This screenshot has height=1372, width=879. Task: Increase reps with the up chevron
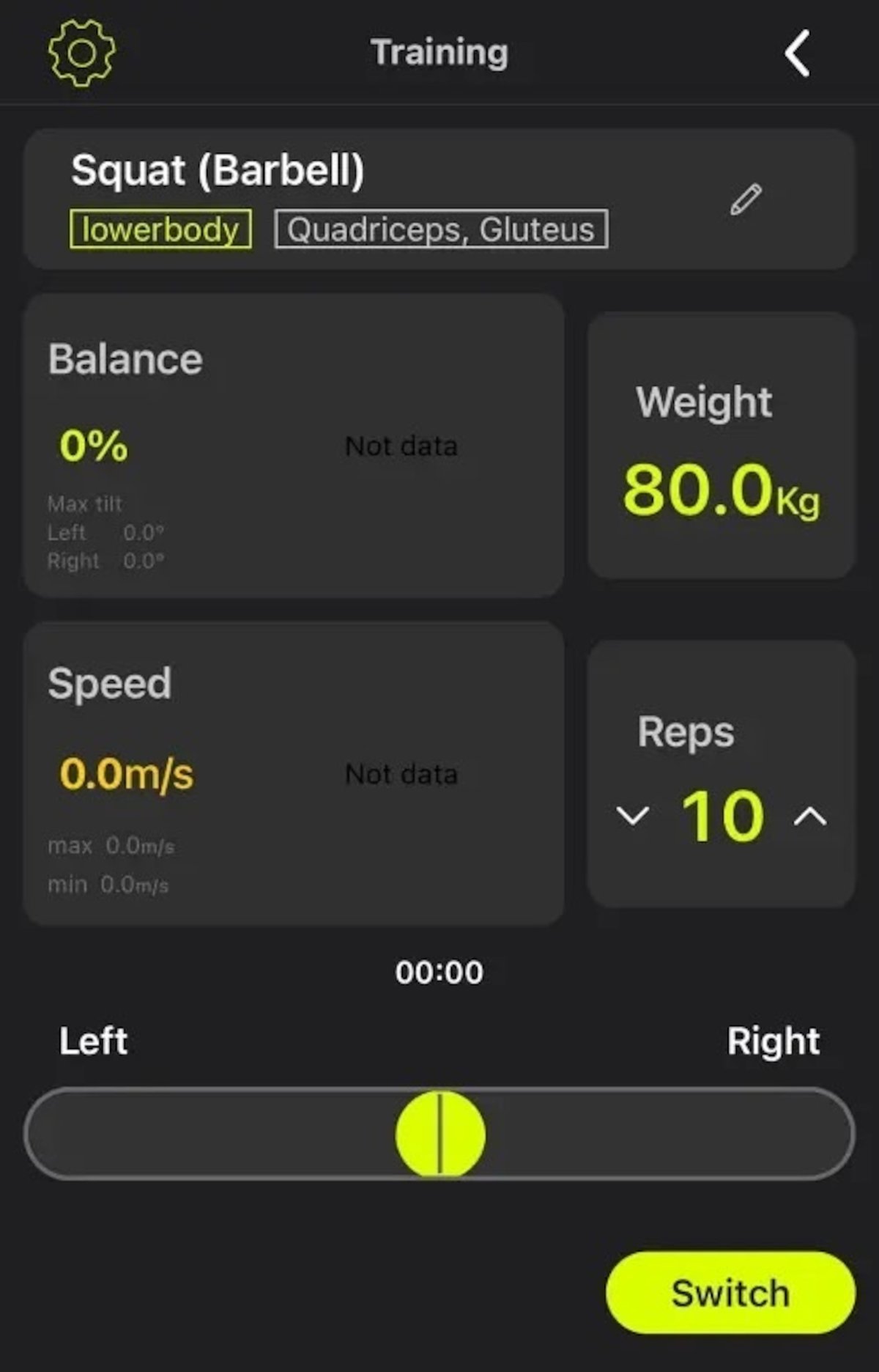(x=810, y=816)
